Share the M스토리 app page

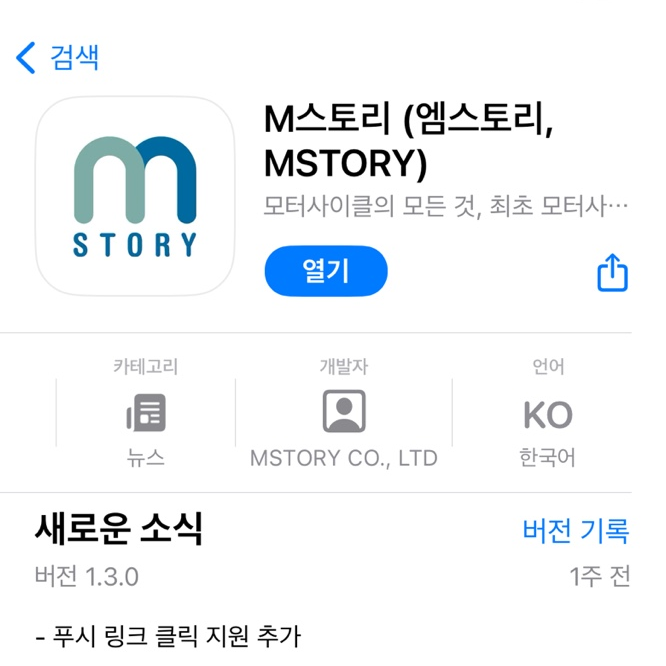pos(612,272)
